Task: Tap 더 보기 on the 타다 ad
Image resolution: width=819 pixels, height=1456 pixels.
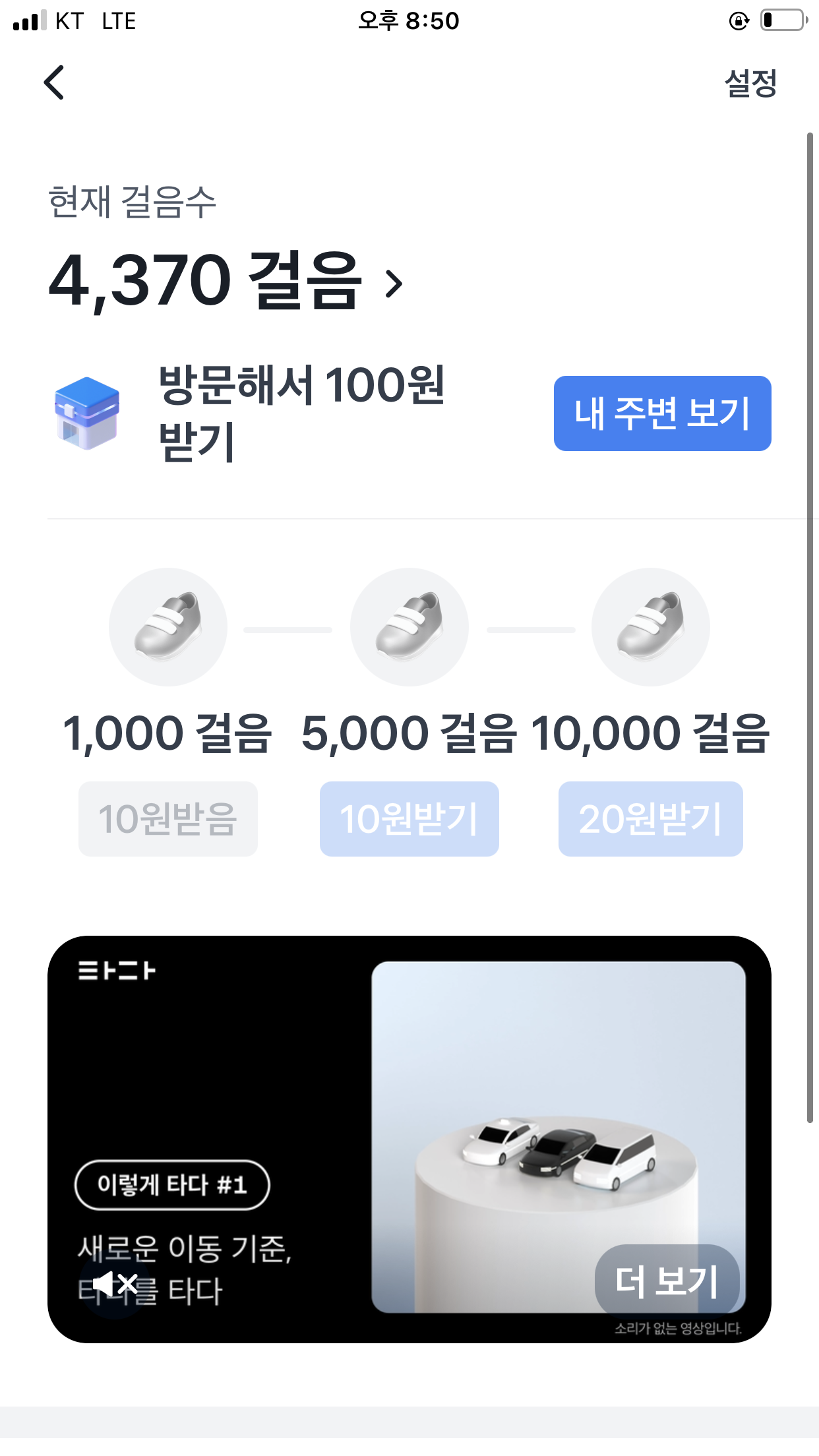Action: point(666,1281)
